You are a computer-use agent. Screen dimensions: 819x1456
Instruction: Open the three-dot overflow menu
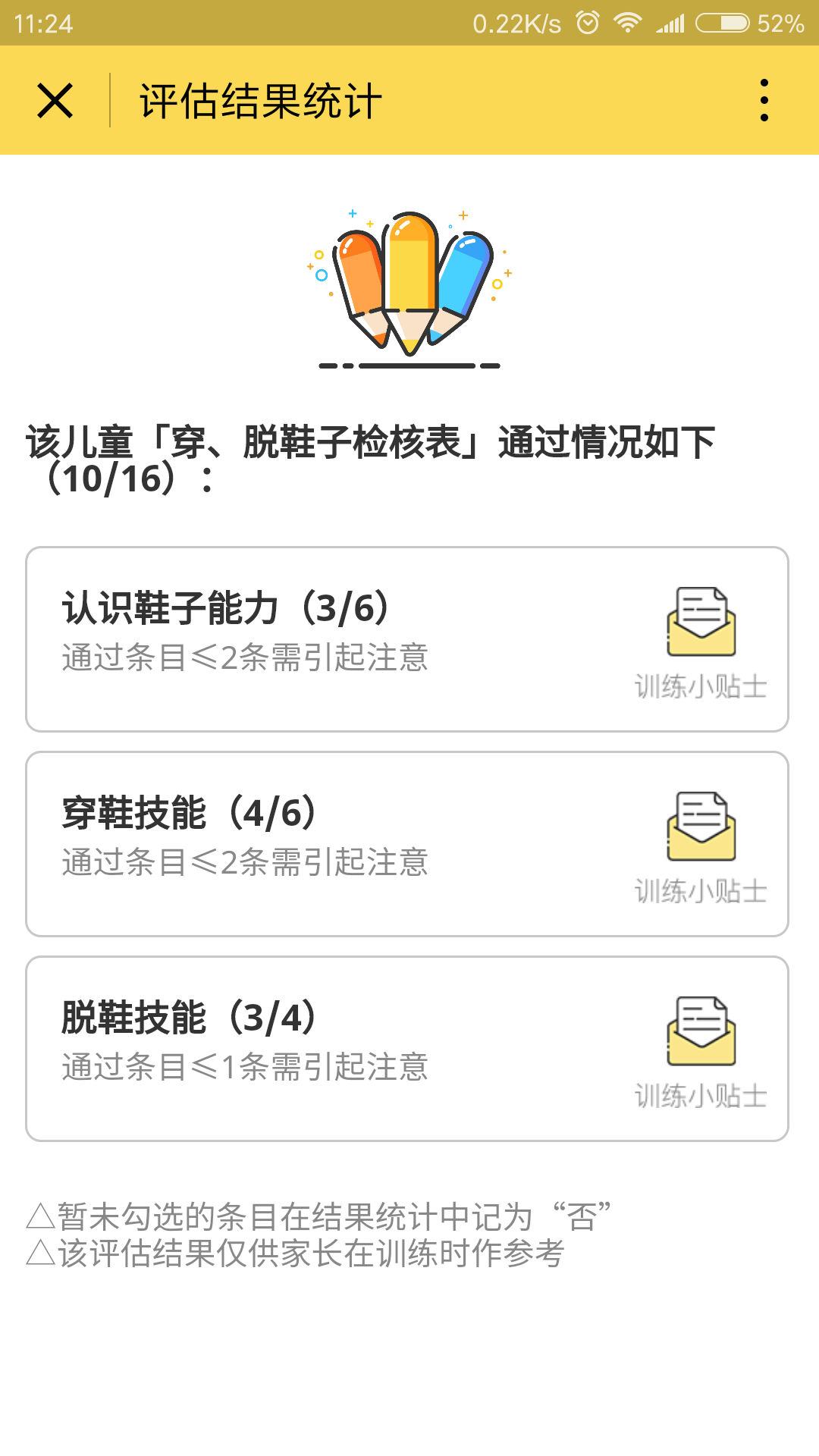[764, 100]
